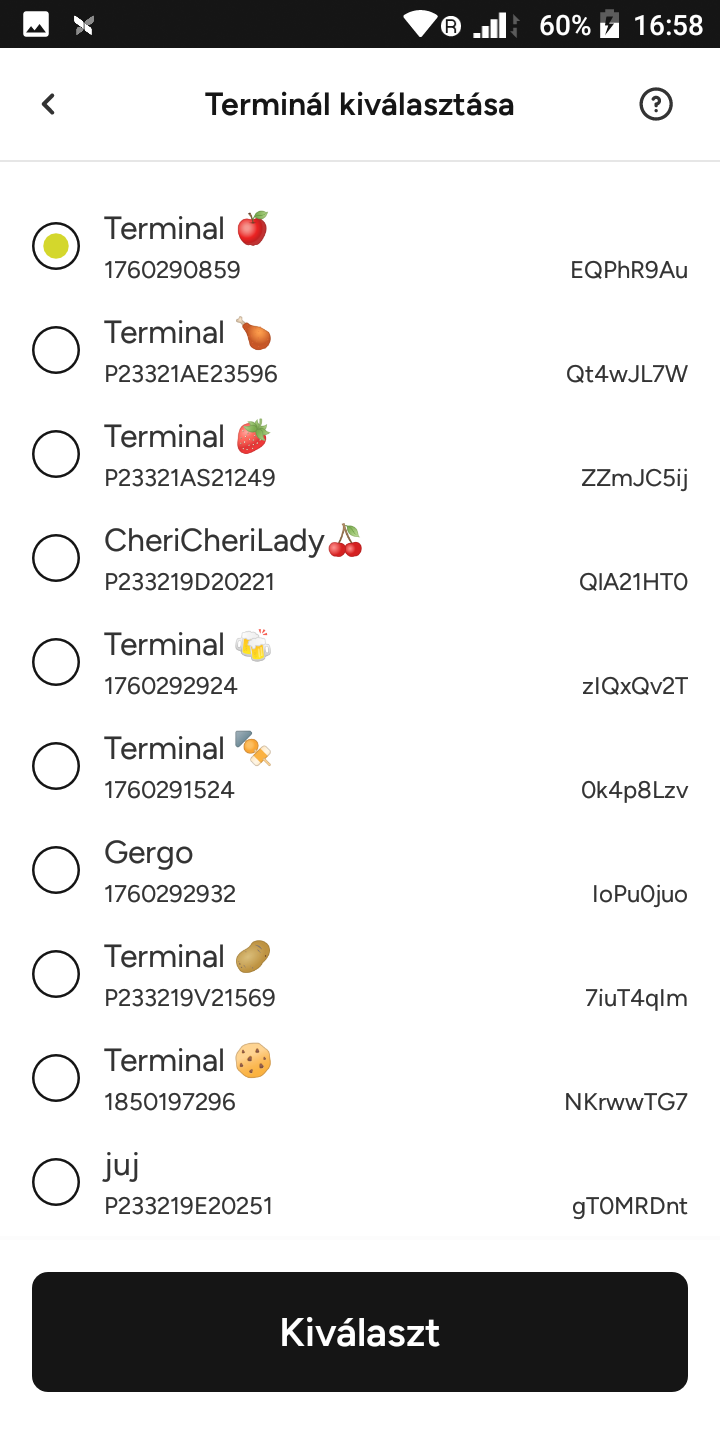Select the radio button for juj

click(x=56, y=1181)
